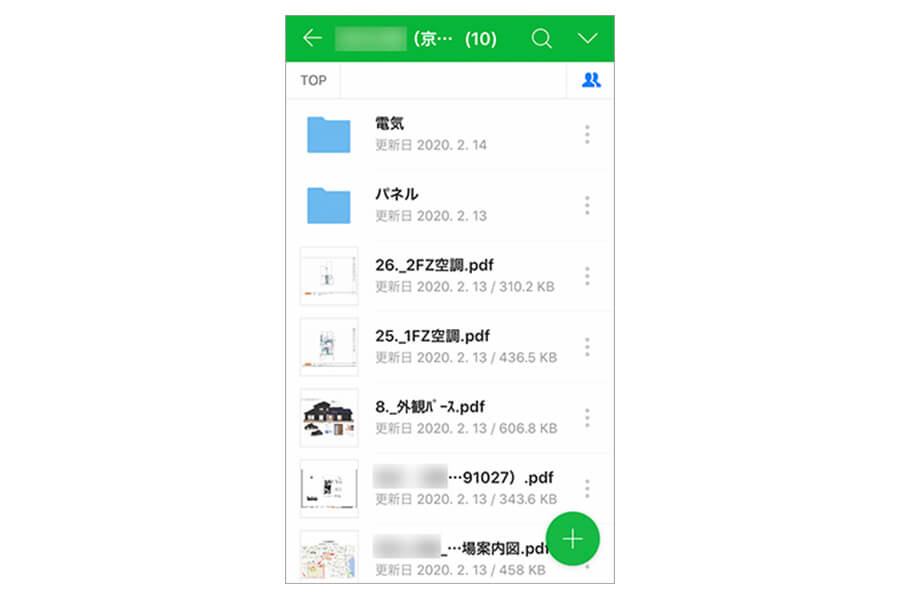900x600 pixels.
Task: Open options for the 電気 folder
Action: point(587,135)
